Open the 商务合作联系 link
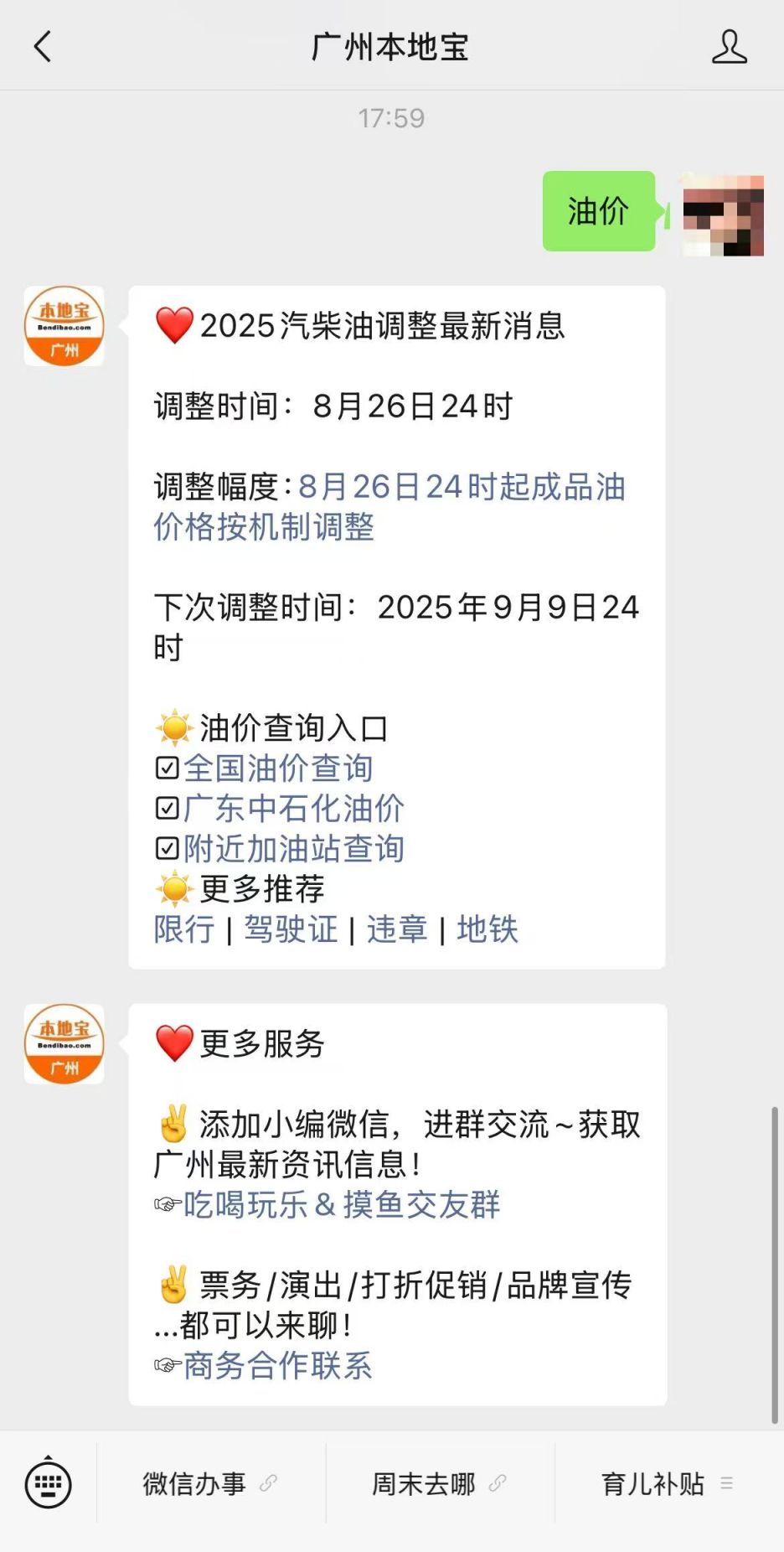This screenshot has height=1552, width=784. tap(277, 1366)
